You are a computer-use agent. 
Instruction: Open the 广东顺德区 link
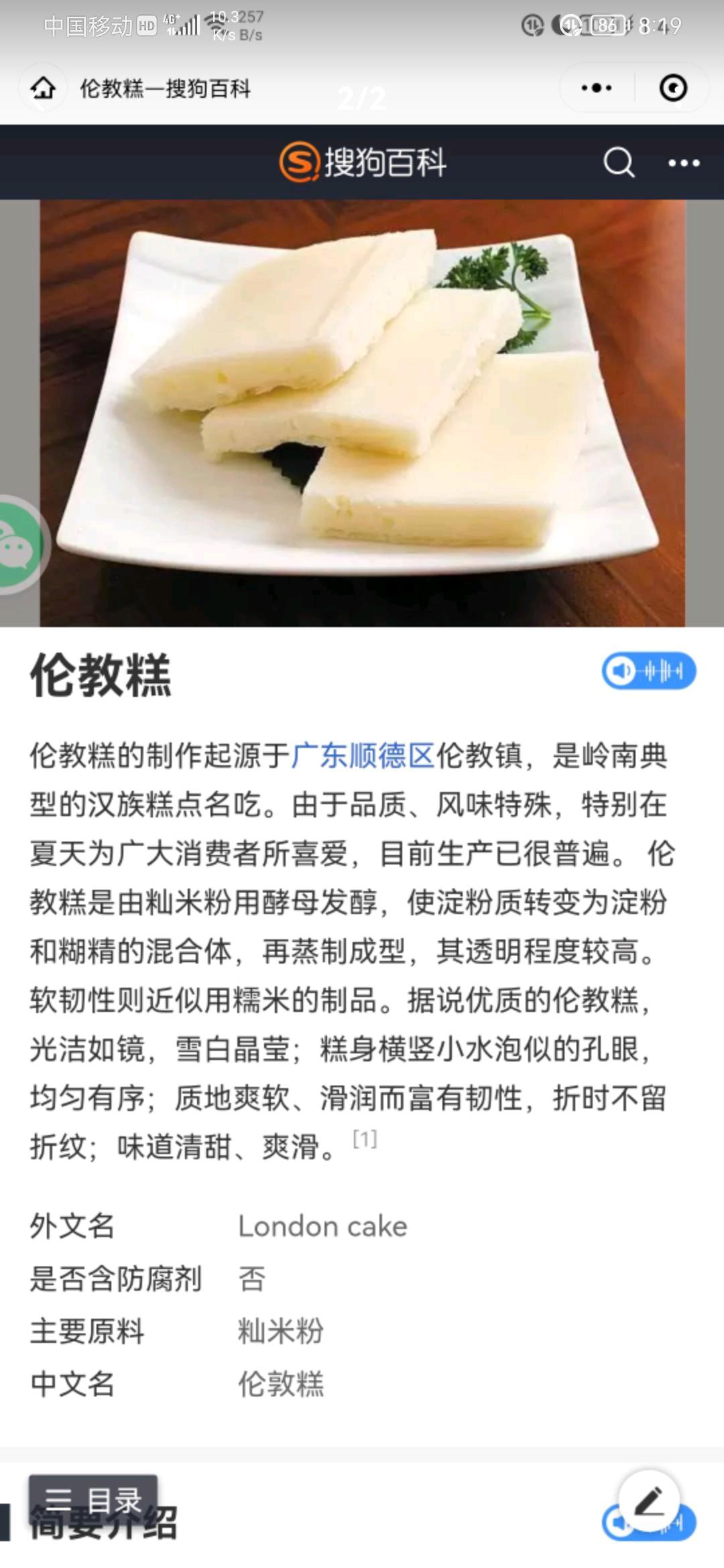363,755
